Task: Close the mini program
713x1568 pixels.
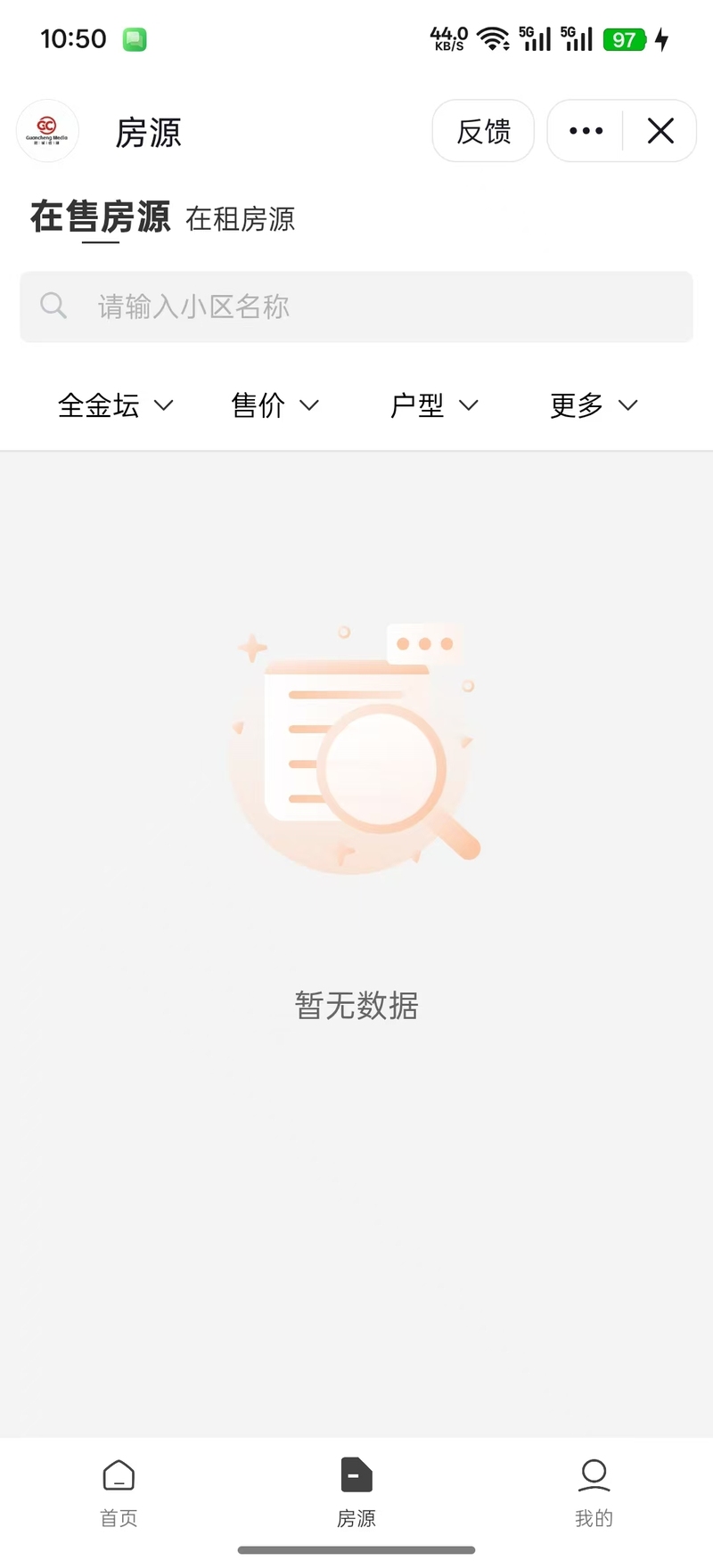Action: tap(660, 131)
